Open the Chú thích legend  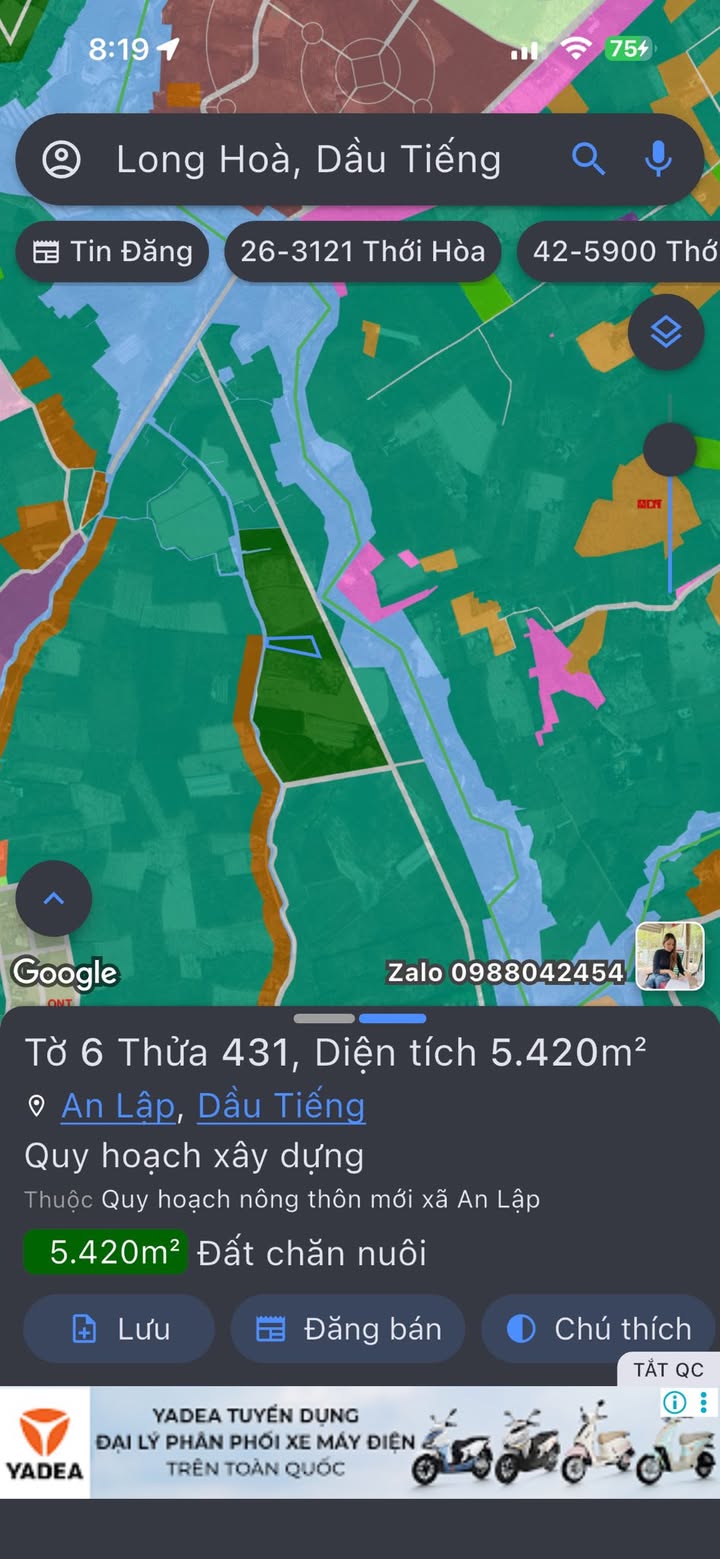click(x=599, y=1329)
